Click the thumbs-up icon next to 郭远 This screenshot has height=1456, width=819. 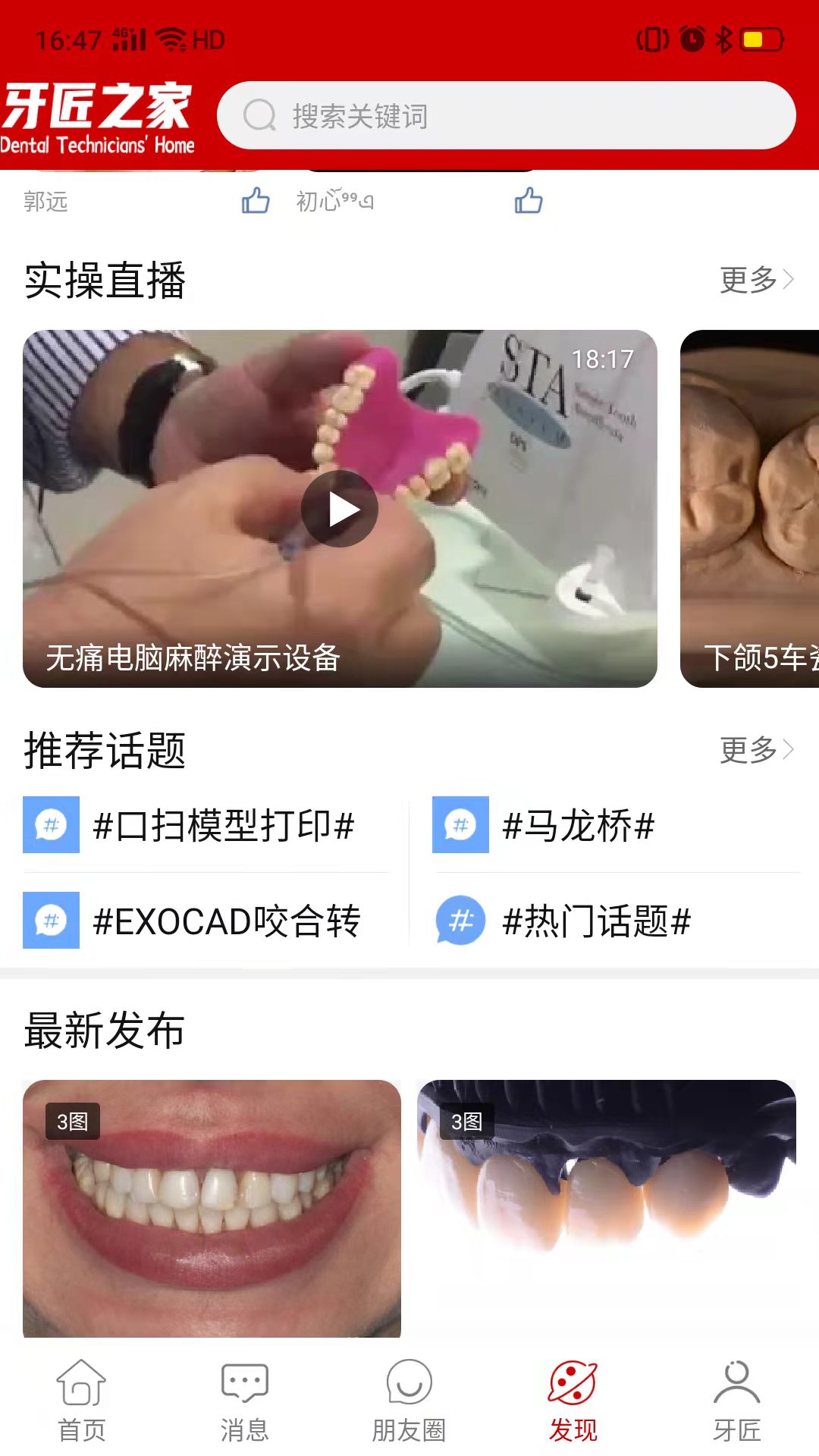click(256, 201)
